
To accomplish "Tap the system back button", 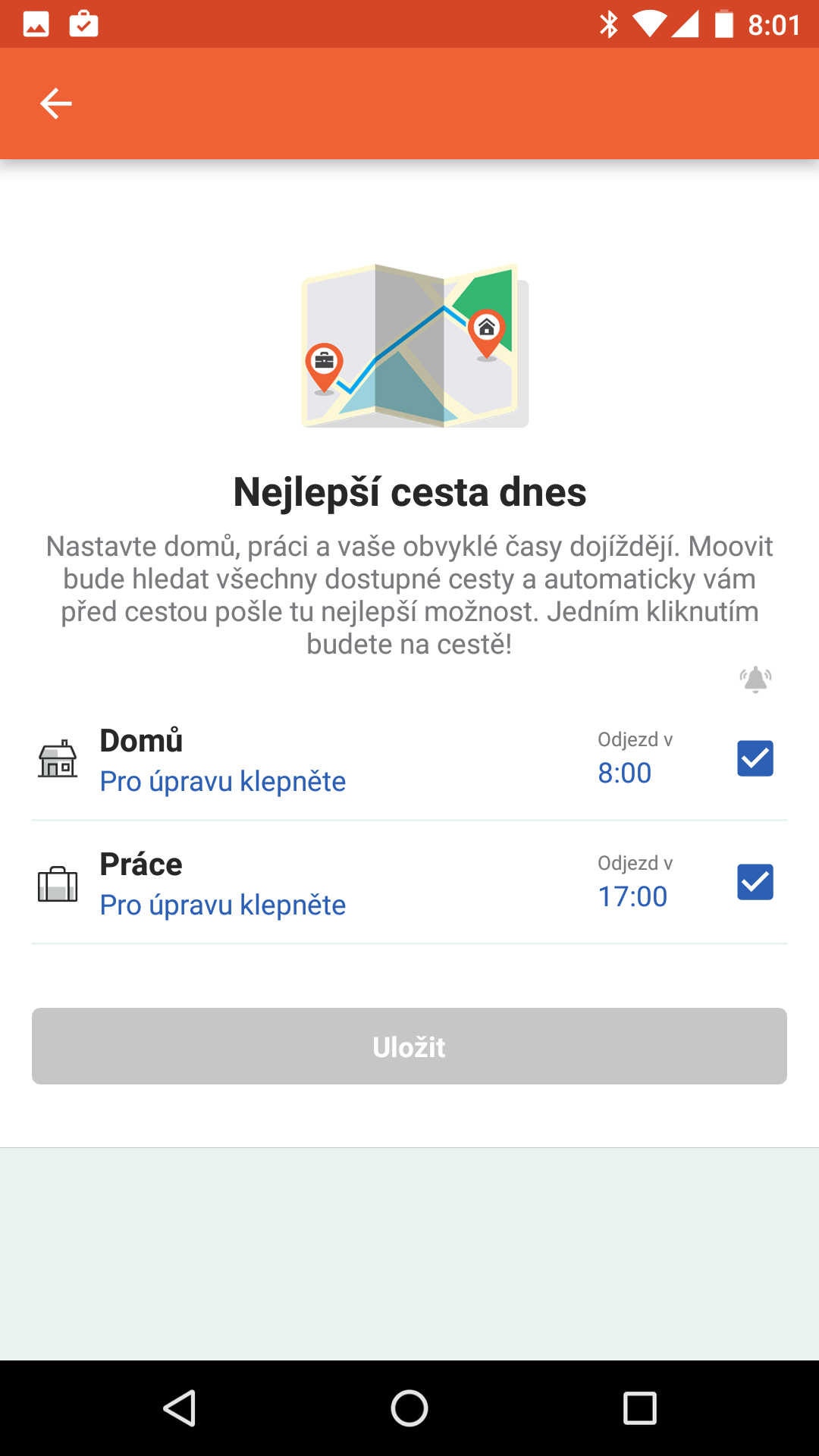I will point(180,1408).
